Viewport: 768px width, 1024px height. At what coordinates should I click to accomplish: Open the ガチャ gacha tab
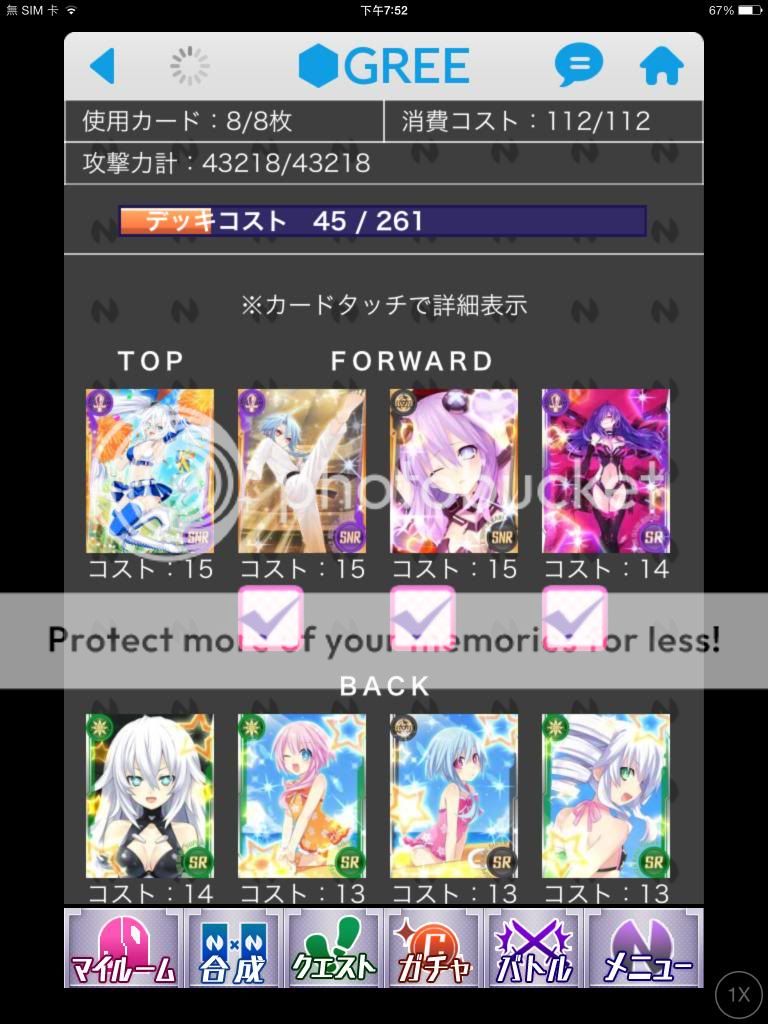[434, 948]
